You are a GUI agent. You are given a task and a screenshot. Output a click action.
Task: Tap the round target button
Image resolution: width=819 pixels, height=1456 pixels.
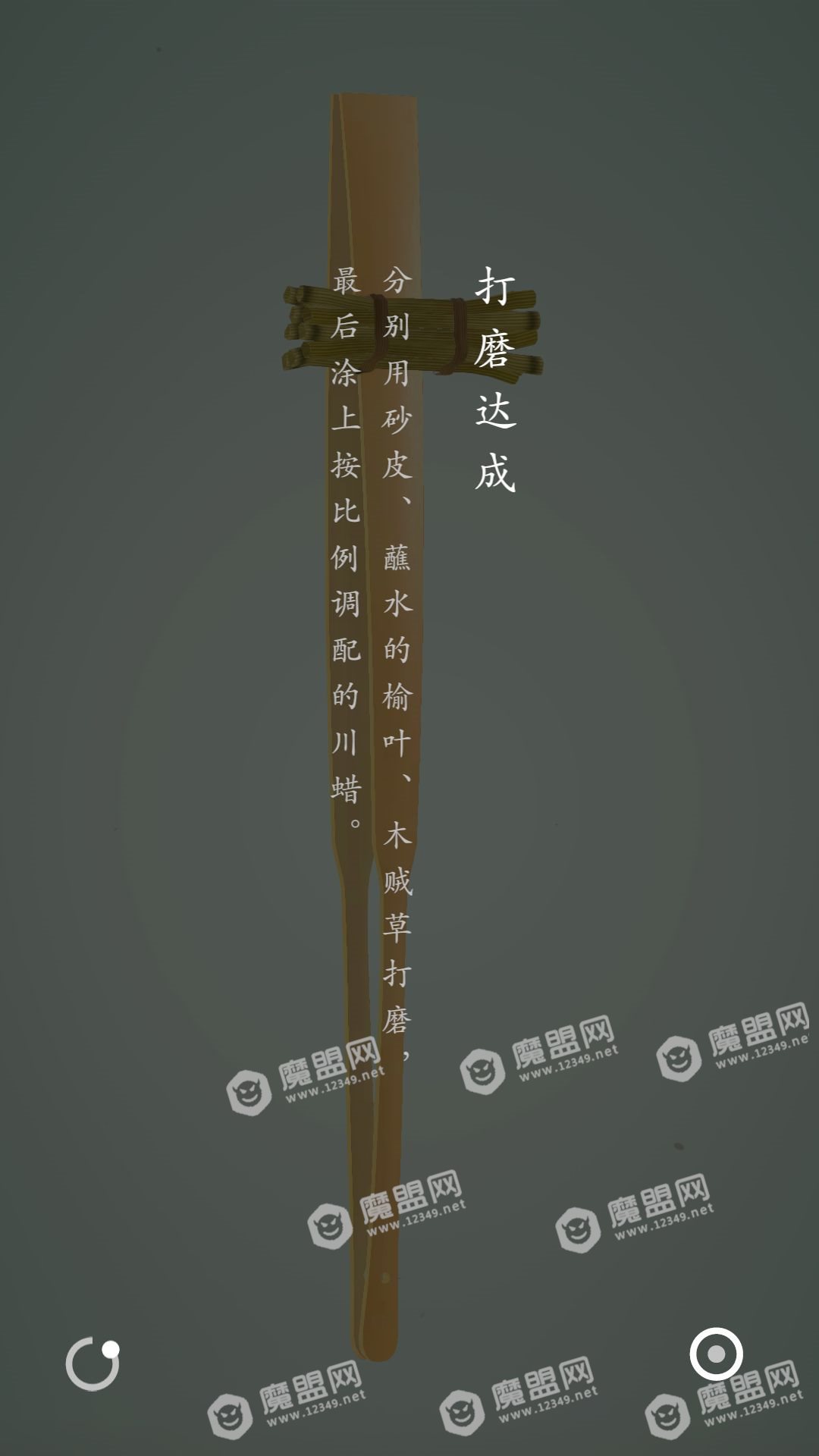point(715,1354)
